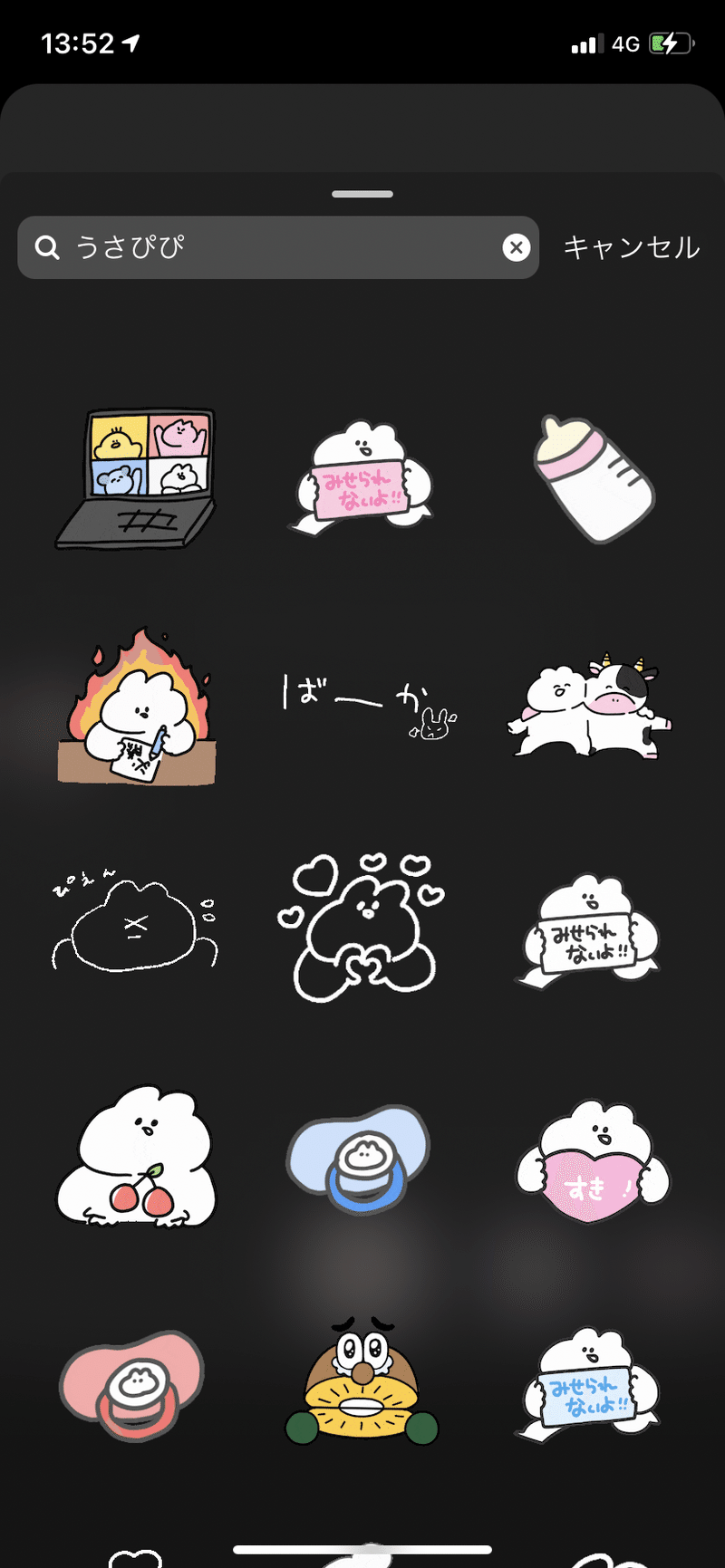The width and height of the screenshot is (725, 1568).
Task: Choose the rabbit hugging cow sticker
Action: (589, 707)
